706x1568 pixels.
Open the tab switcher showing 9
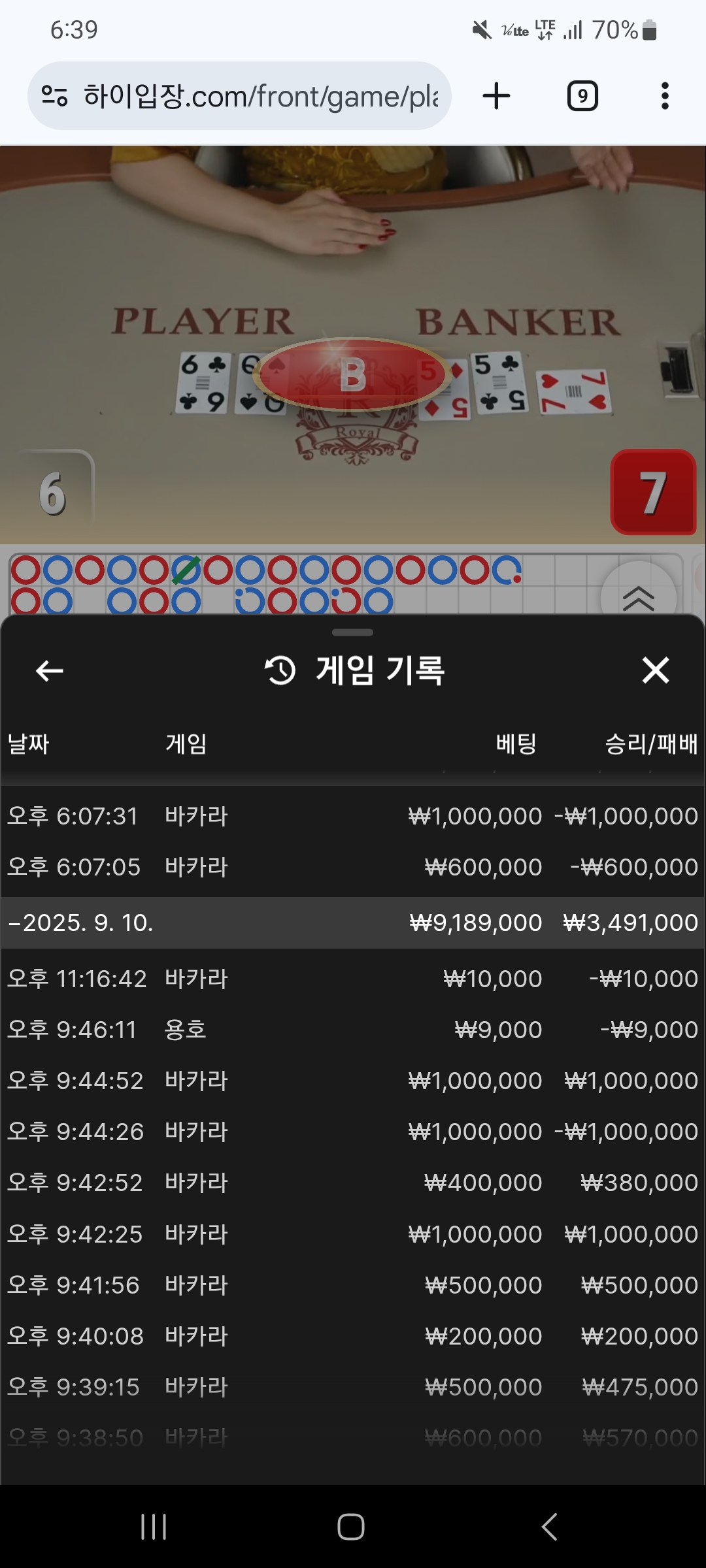pos(582,96)
